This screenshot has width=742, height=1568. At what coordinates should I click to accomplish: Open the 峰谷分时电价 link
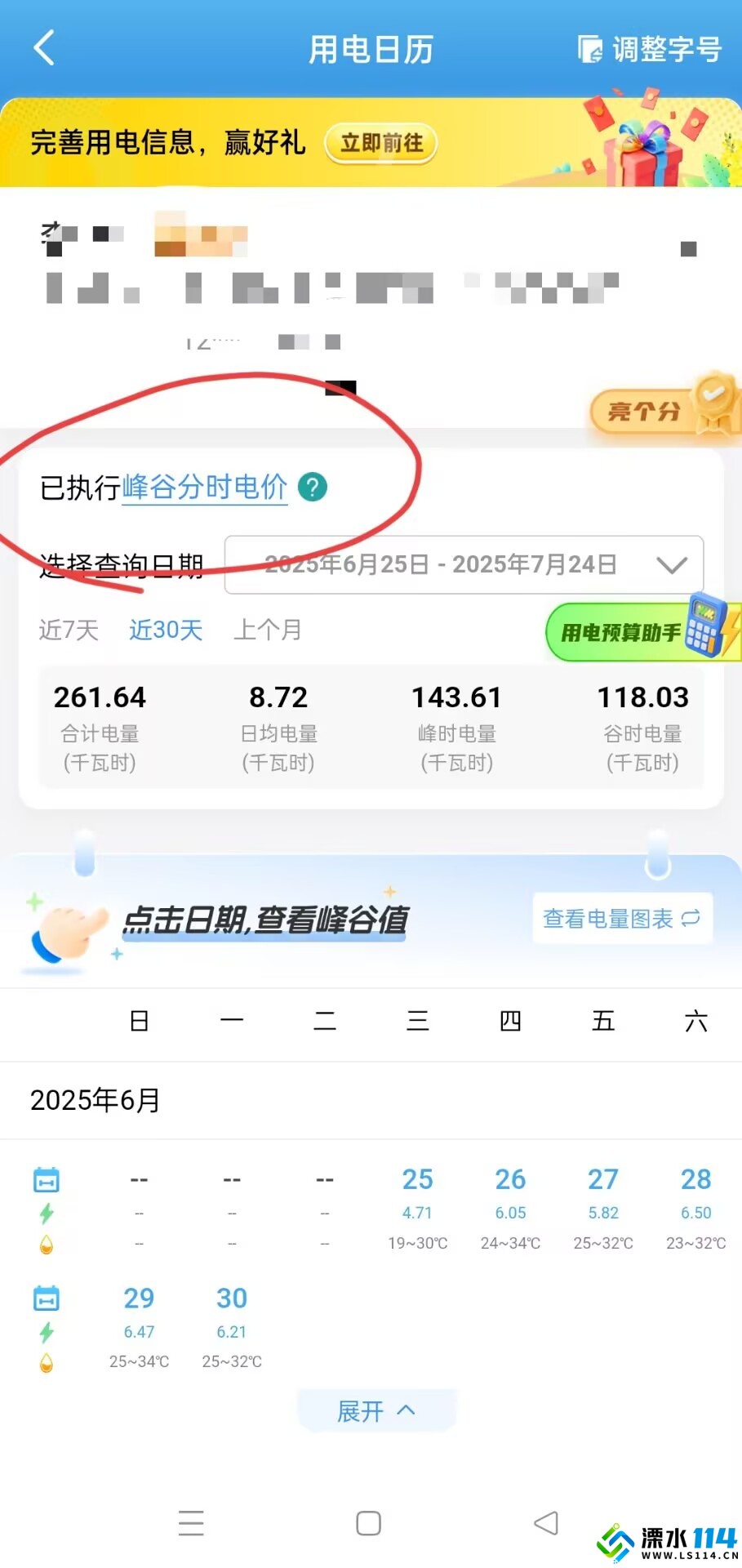205,488
